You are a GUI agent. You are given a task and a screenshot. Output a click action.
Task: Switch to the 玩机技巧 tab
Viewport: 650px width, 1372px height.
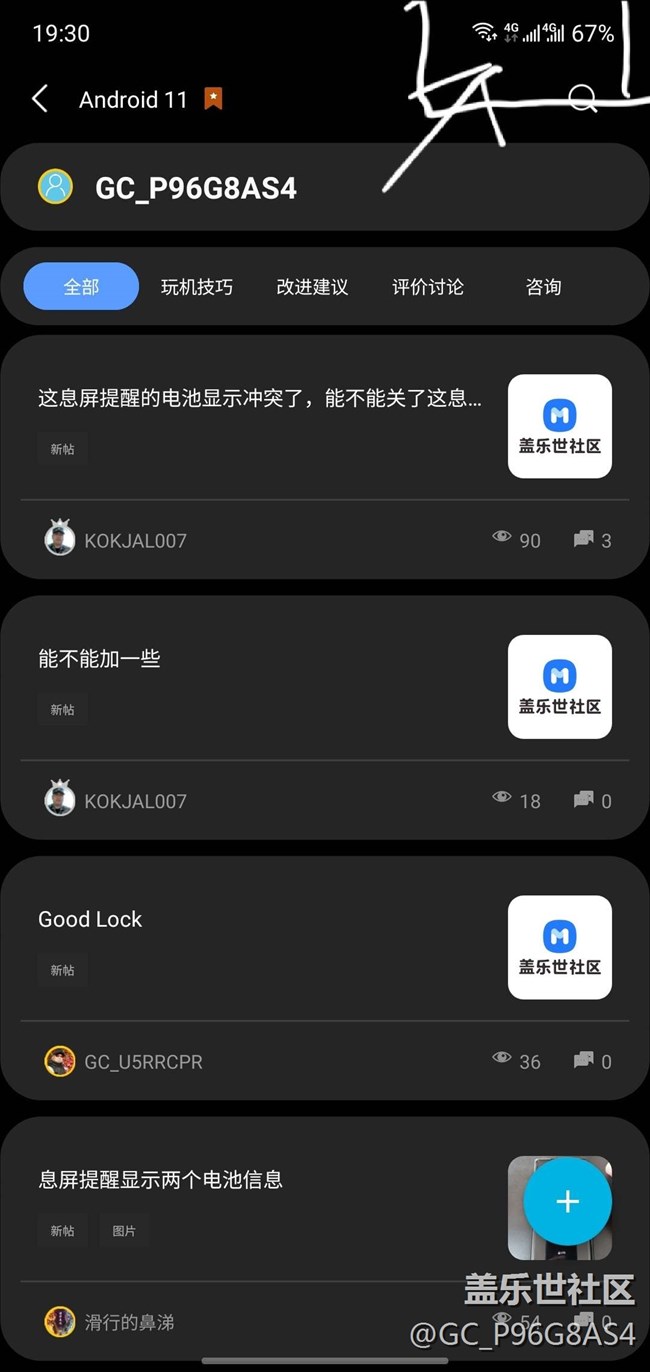(197, 287)
